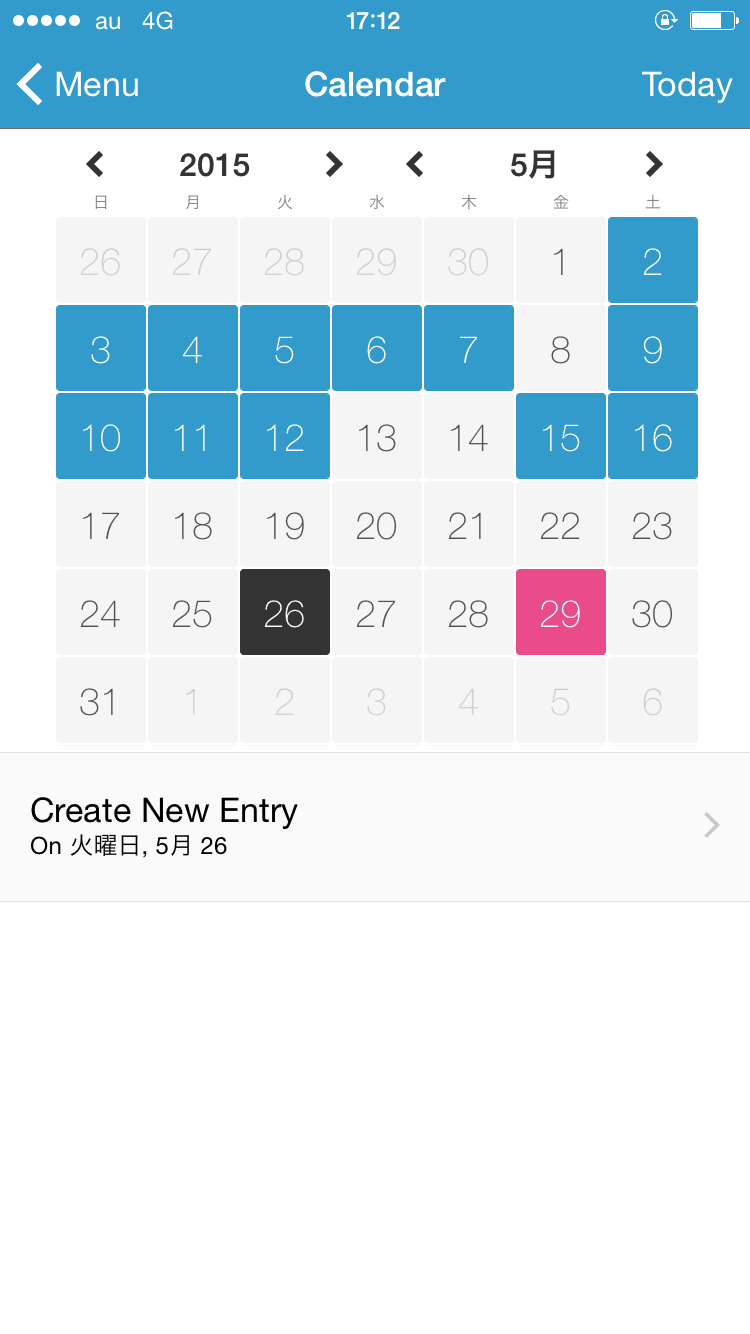
Task: Advance to next year after 2015
Action: click(x=334, y=164)
